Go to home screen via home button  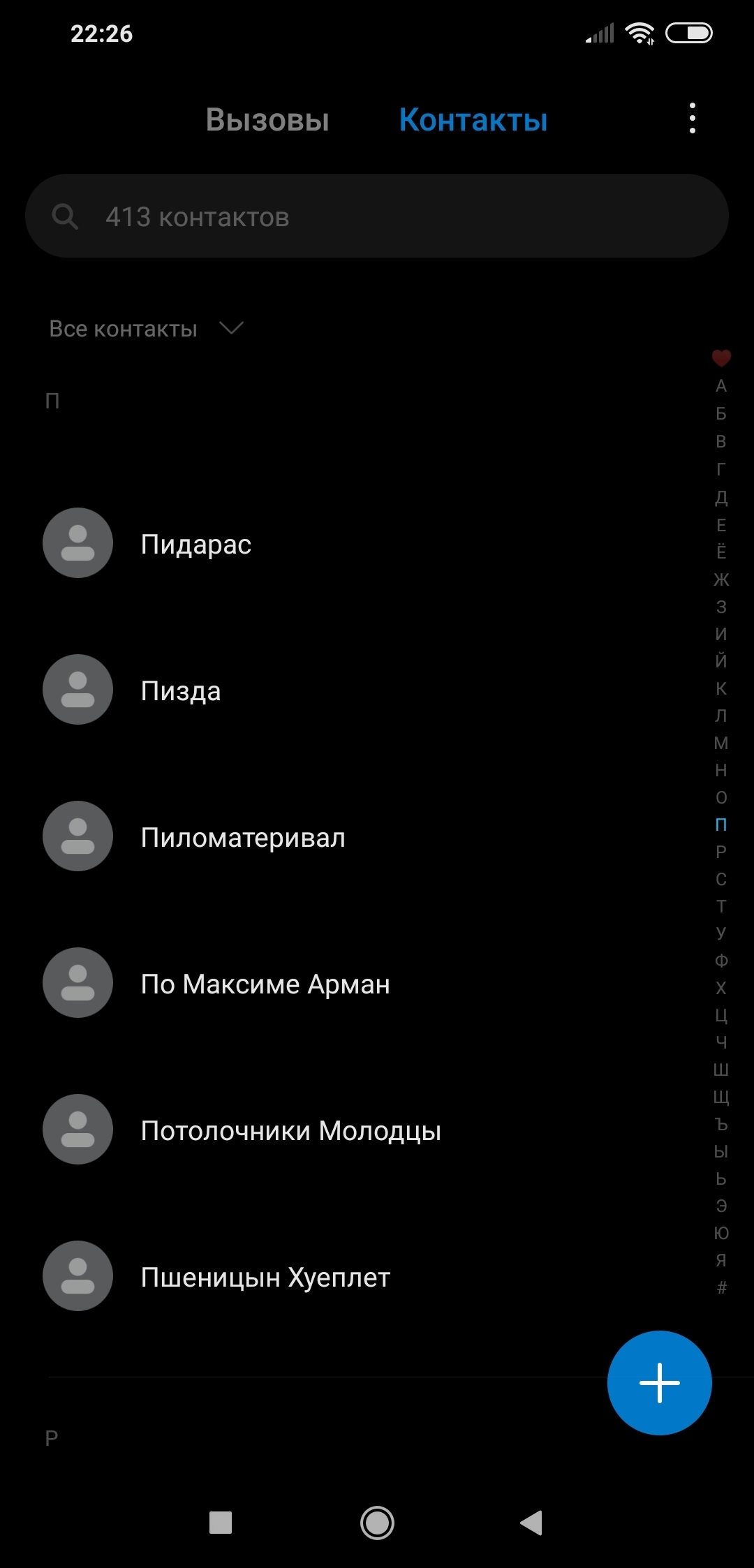(377, 1523)
